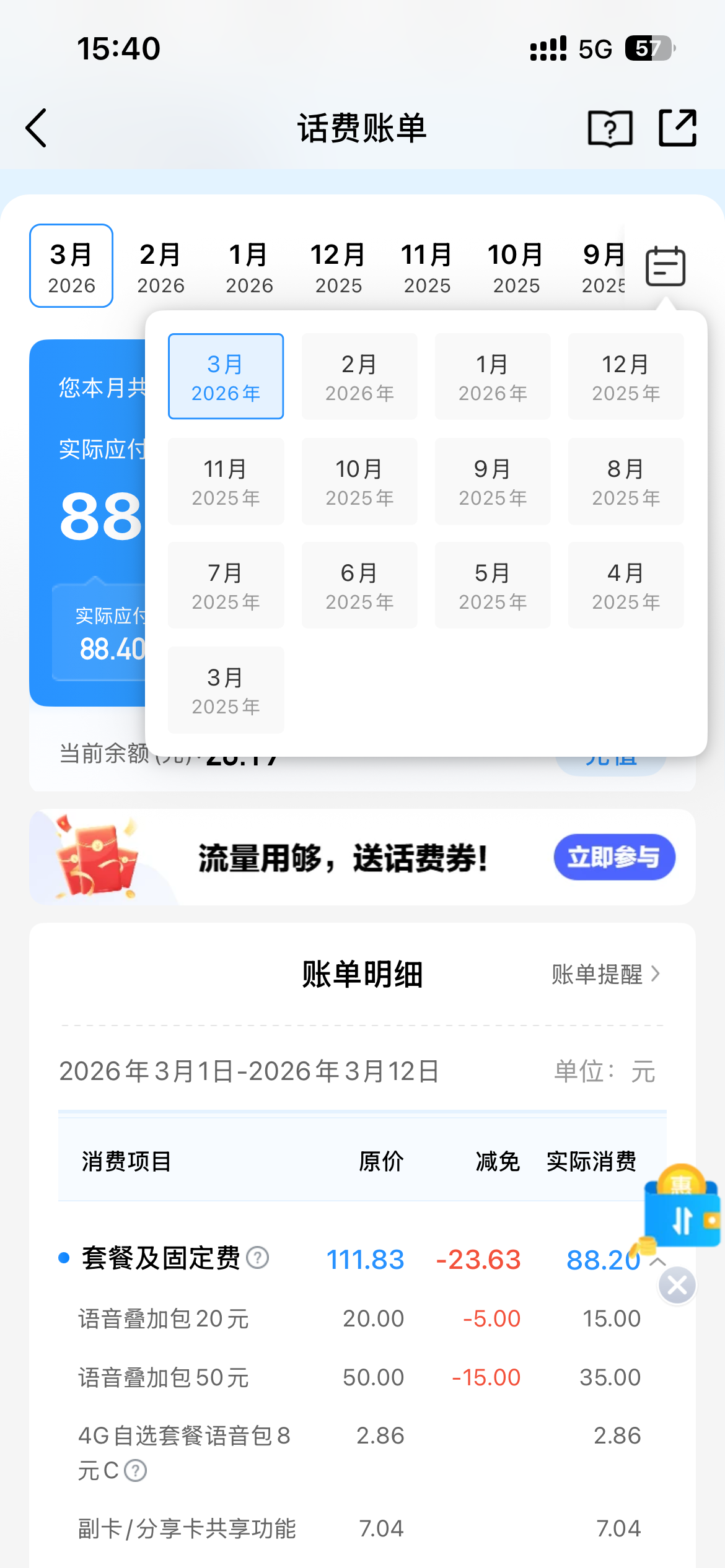Image resolution: width=725 pixels, height=1568 pixels.
Task: Choose 1月 2026年 in the month picker
Action: tap(493, 377)
